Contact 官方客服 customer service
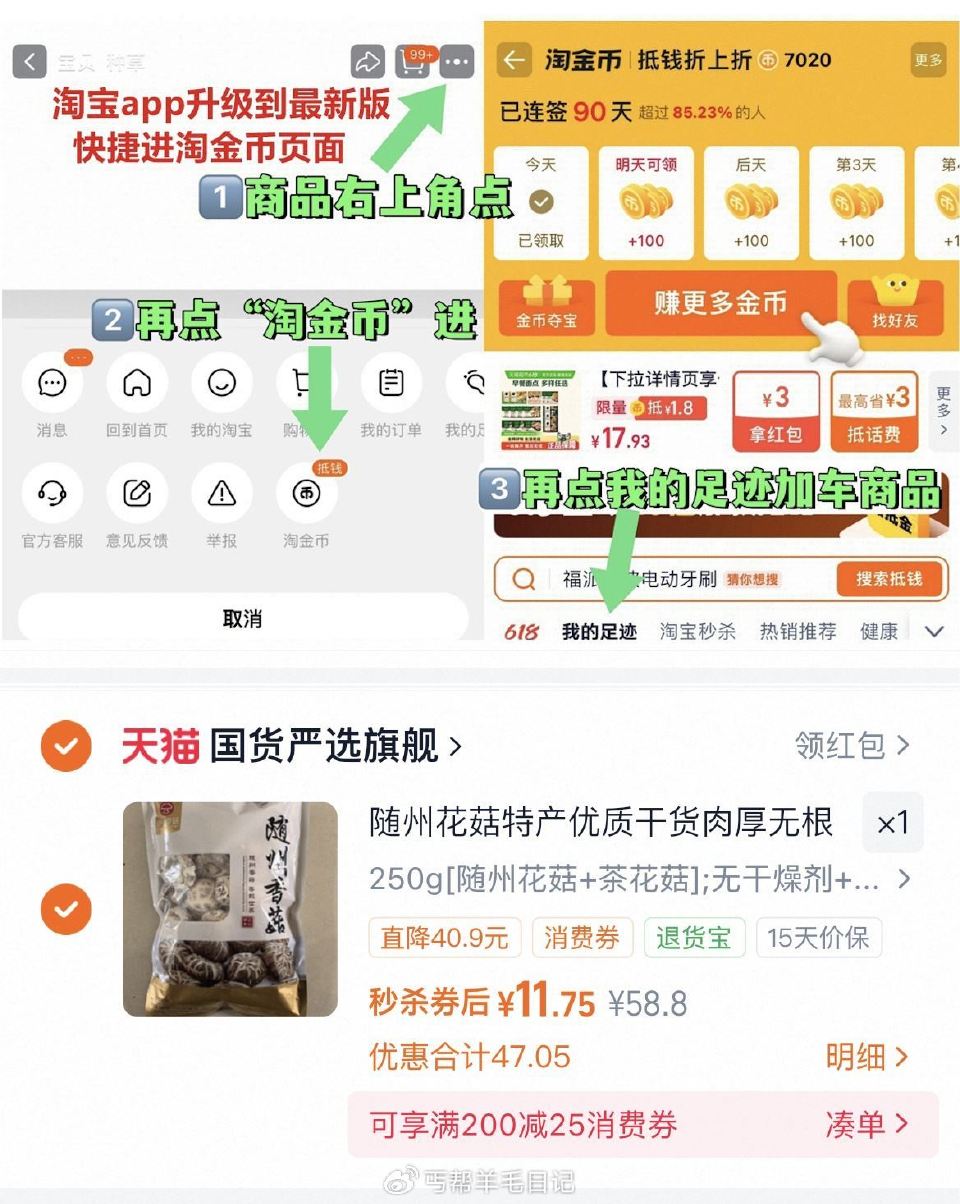 pos(52,494)
